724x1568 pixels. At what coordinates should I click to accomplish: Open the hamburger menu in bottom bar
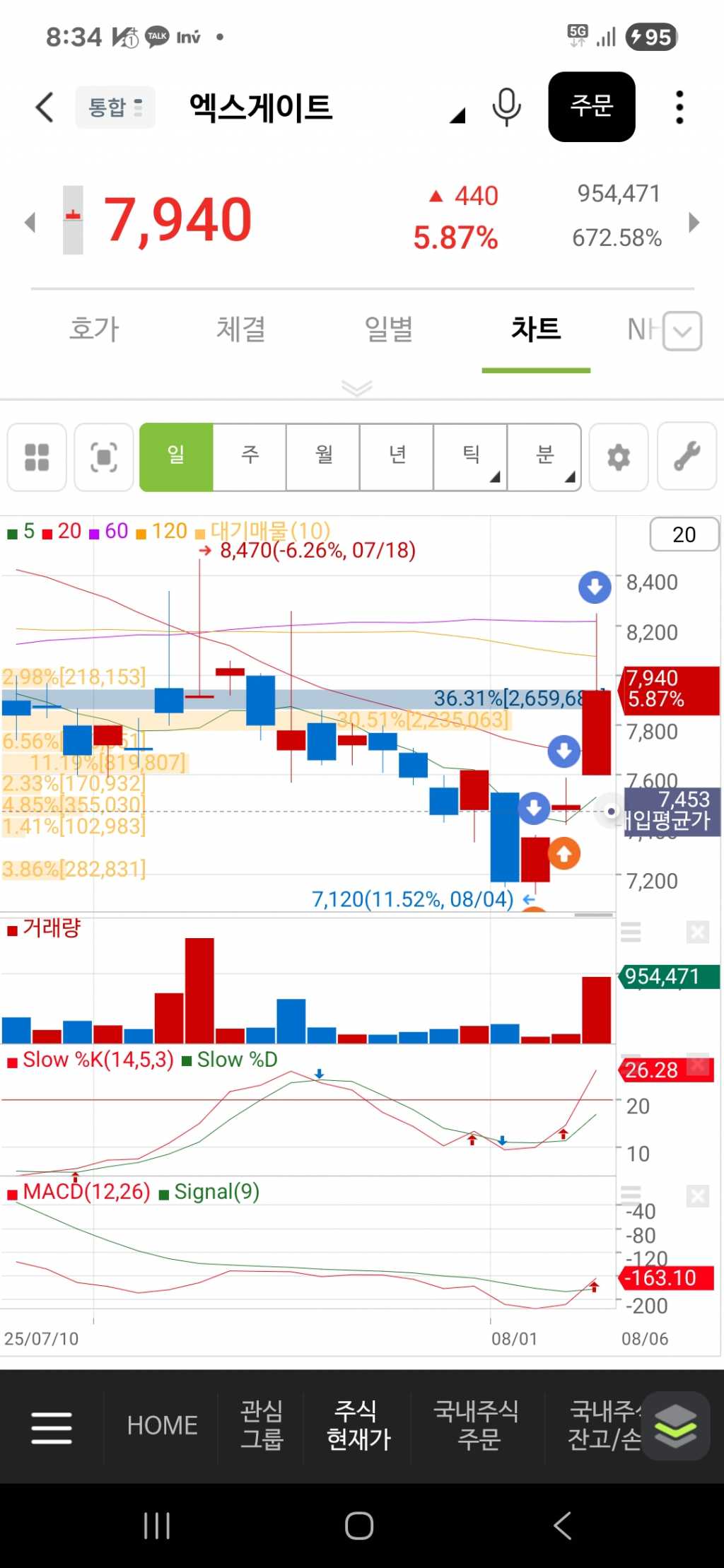[x=52, y=1427]
